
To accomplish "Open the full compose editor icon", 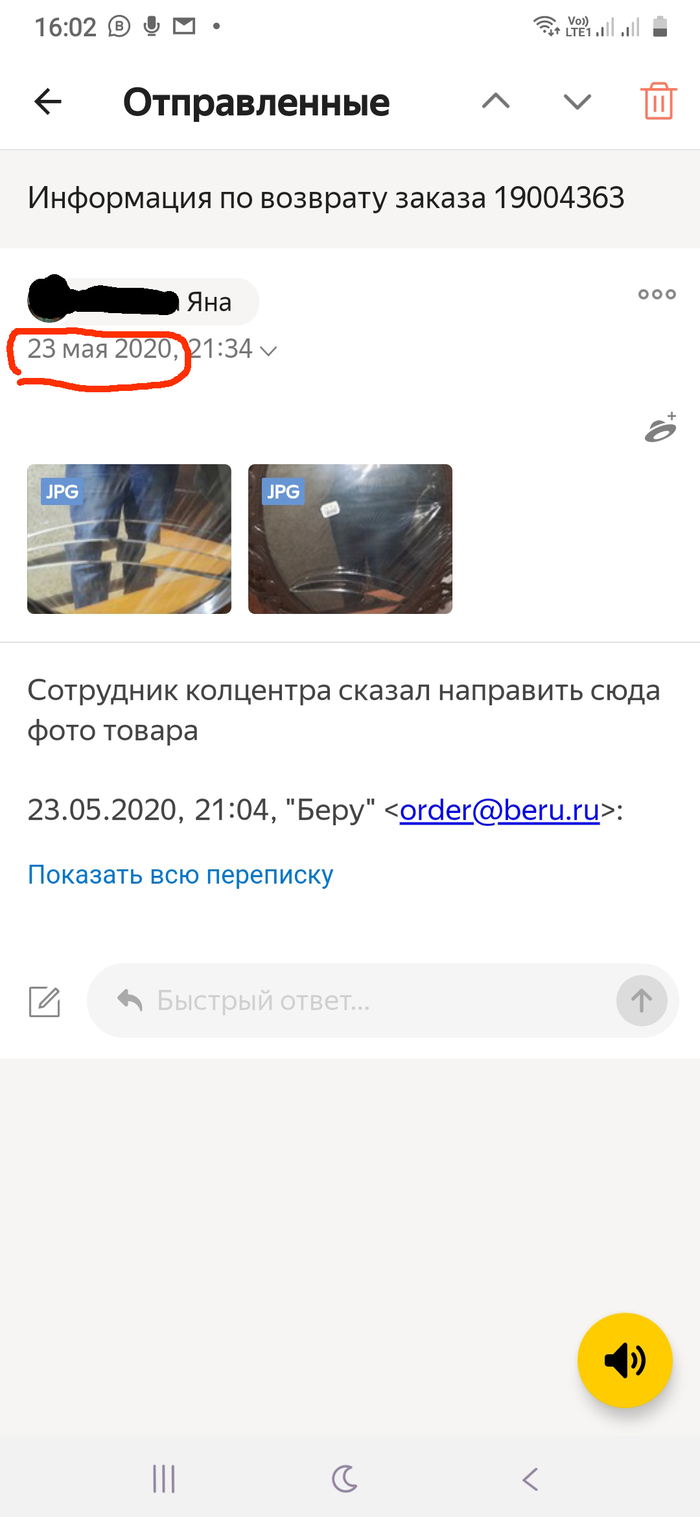I will click(x=45, y=1001).
